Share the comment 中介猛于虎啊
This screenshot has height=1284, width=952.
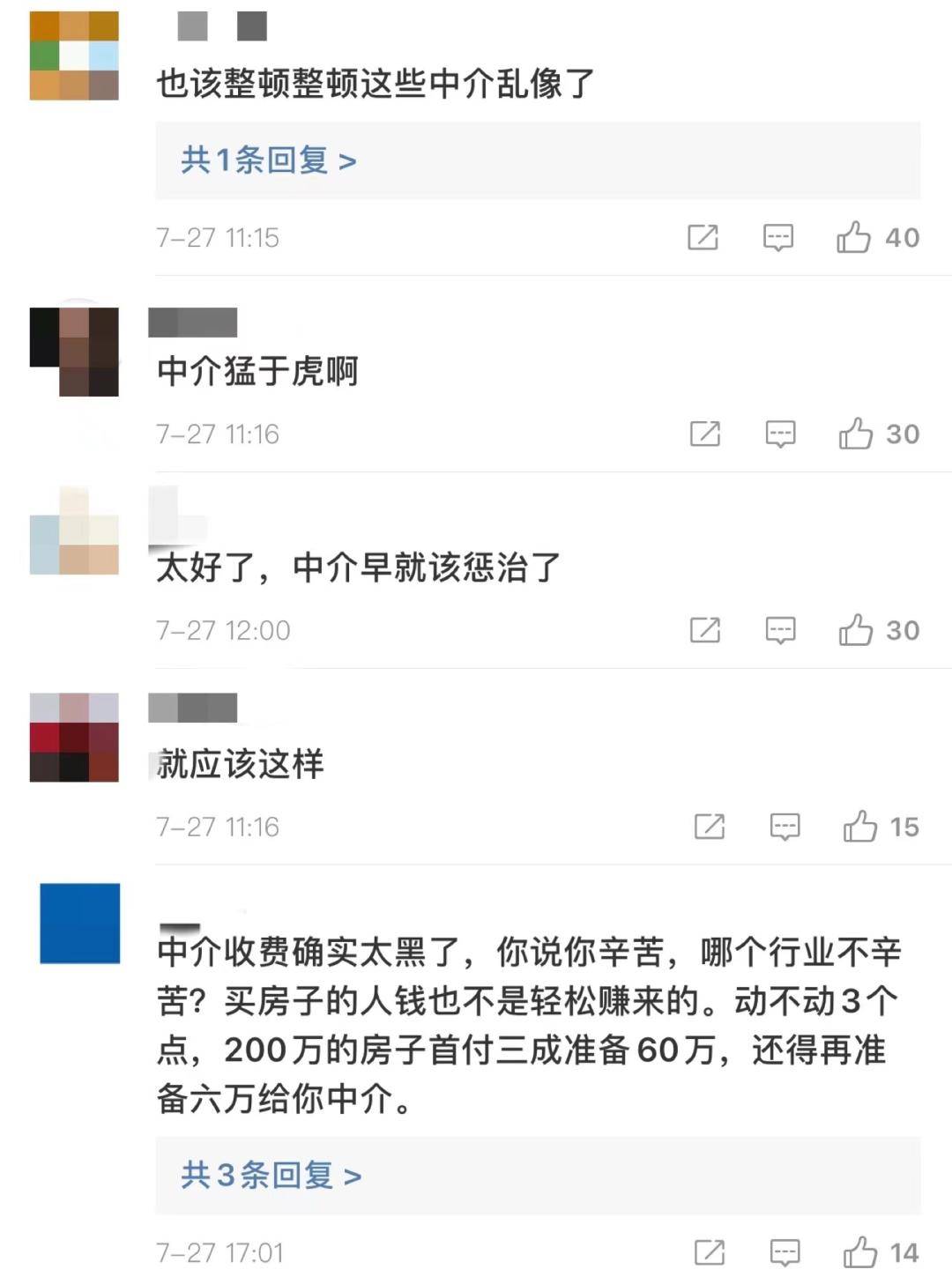[x=704, y=434]
